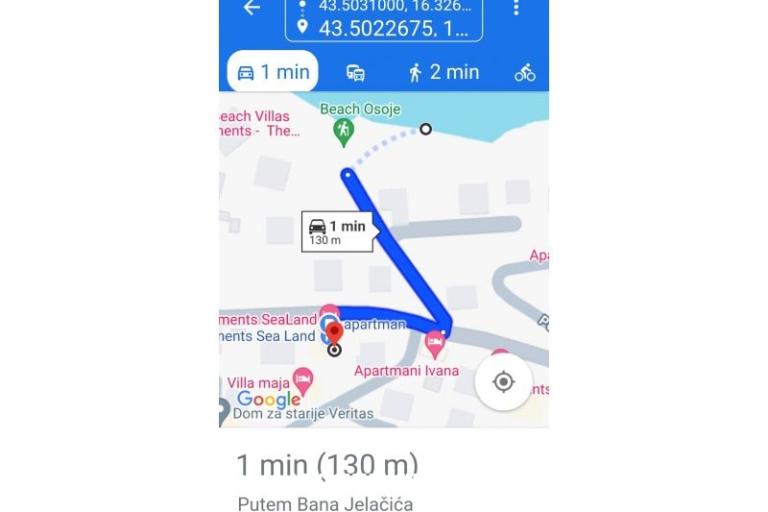Select the driving 1 min tab

coord(273,72)
